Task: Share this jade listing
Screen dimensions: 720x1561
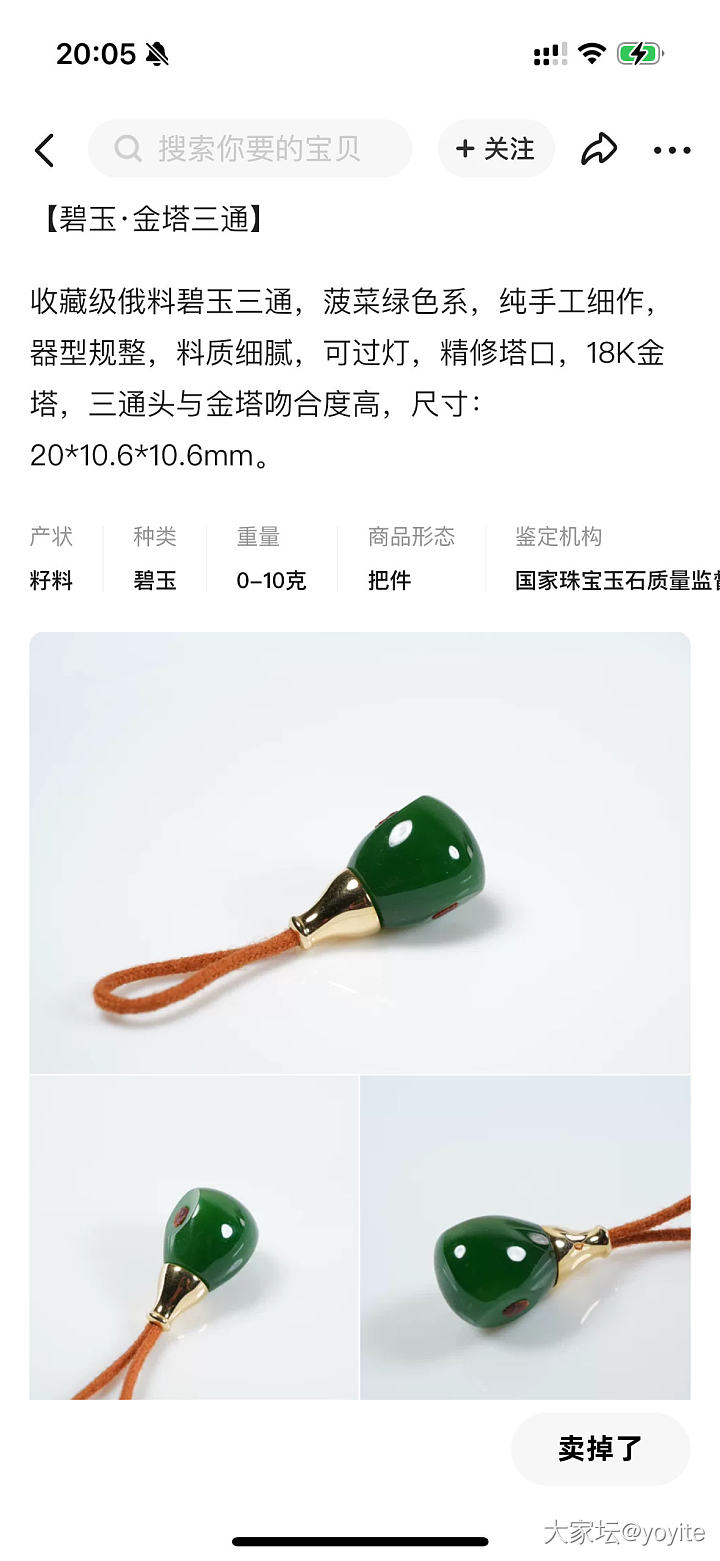Action: pyautogui.click(x=598, y=150)
